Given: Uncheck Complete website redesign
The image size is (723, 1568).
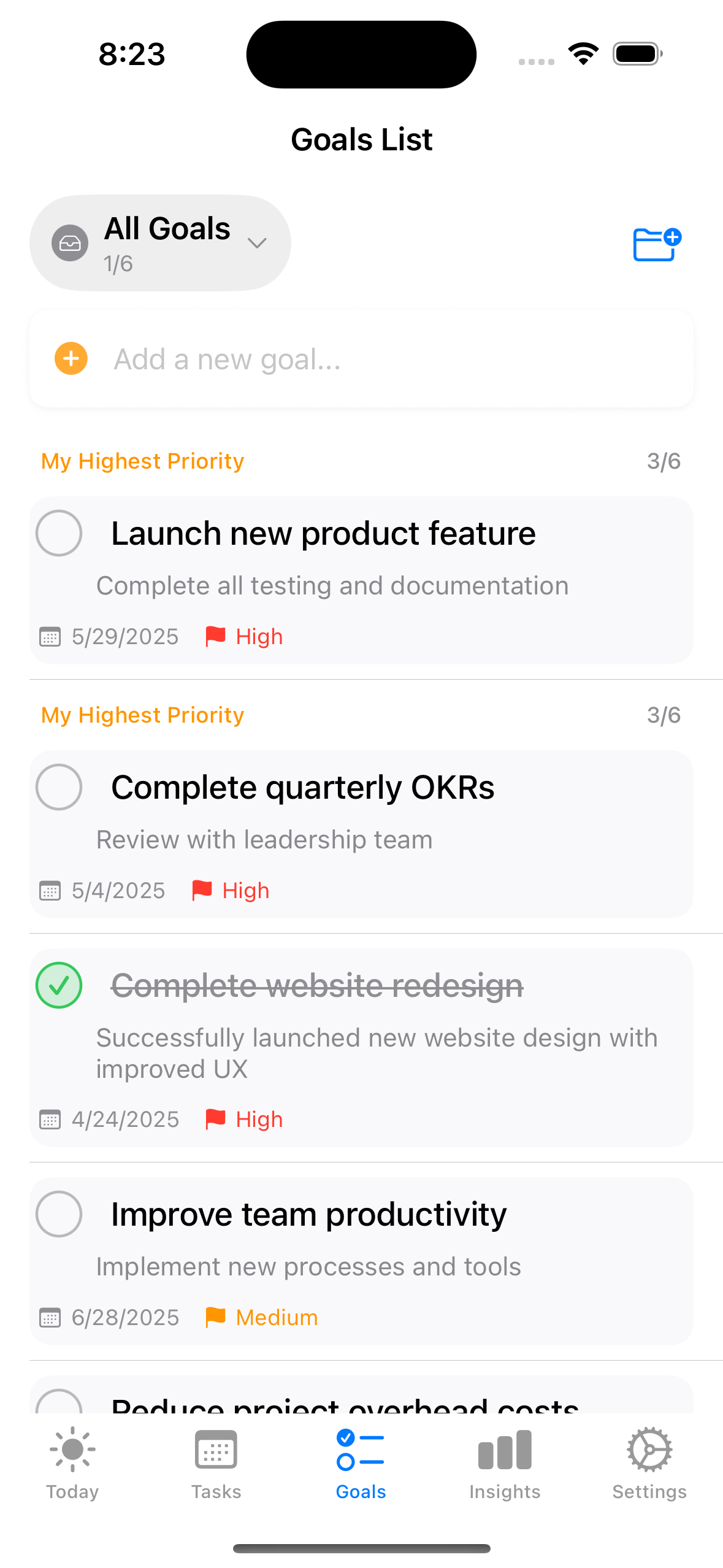Looking at the screenshot, I should [59, 985].
